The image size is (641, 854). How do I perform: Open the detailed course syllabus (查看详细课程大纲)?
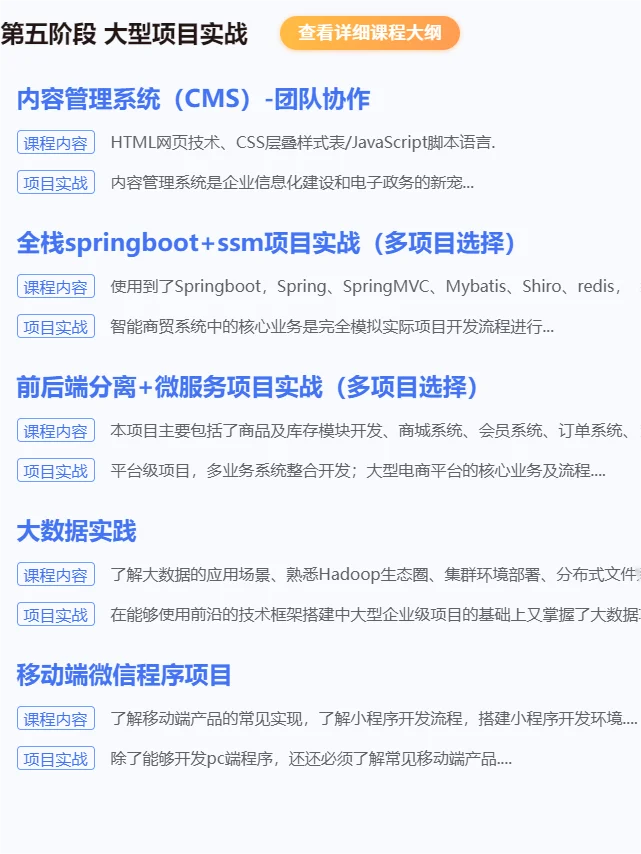(369, 33)
